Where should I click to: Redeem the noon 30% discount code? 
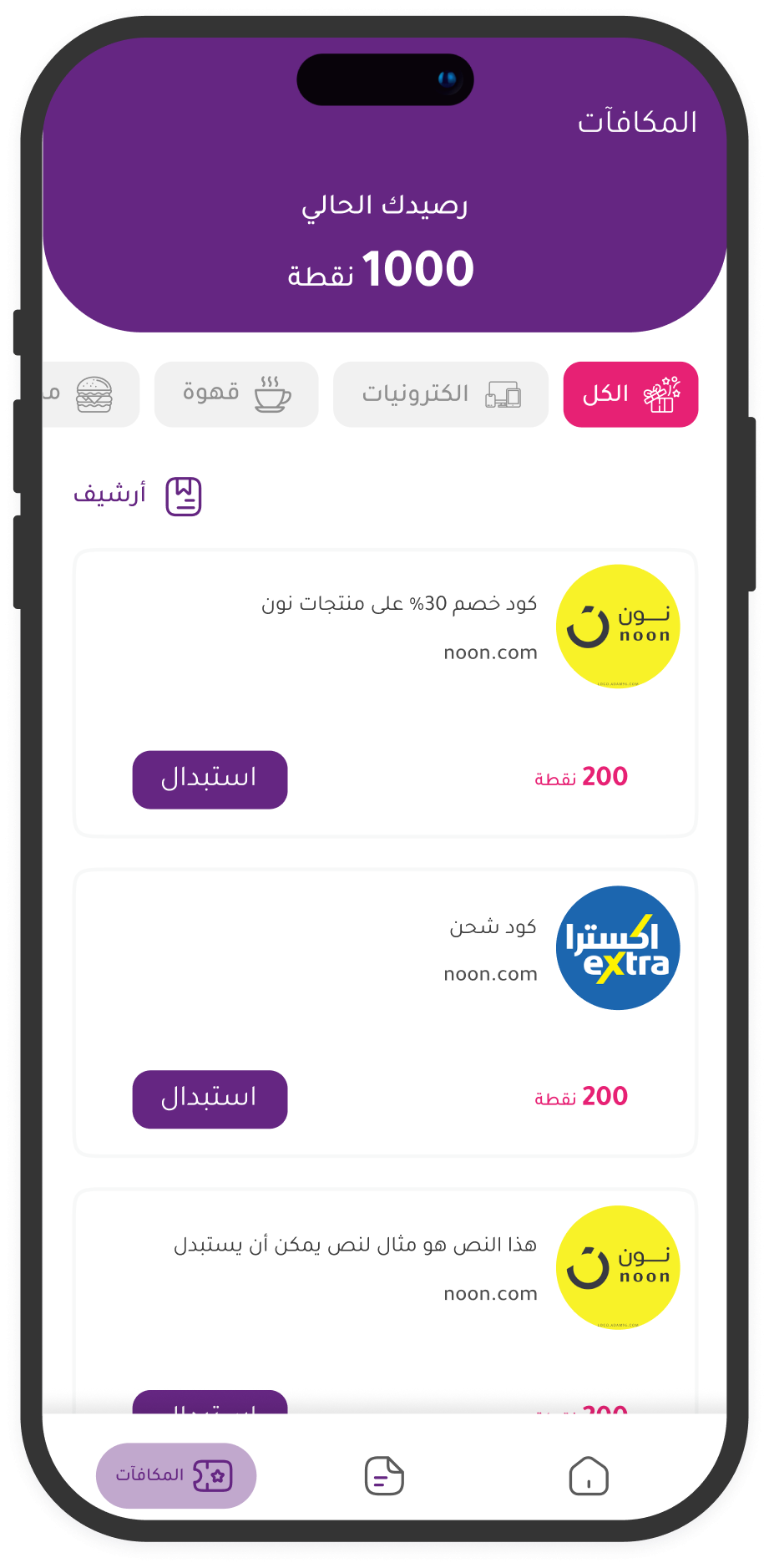coord(210,779)
